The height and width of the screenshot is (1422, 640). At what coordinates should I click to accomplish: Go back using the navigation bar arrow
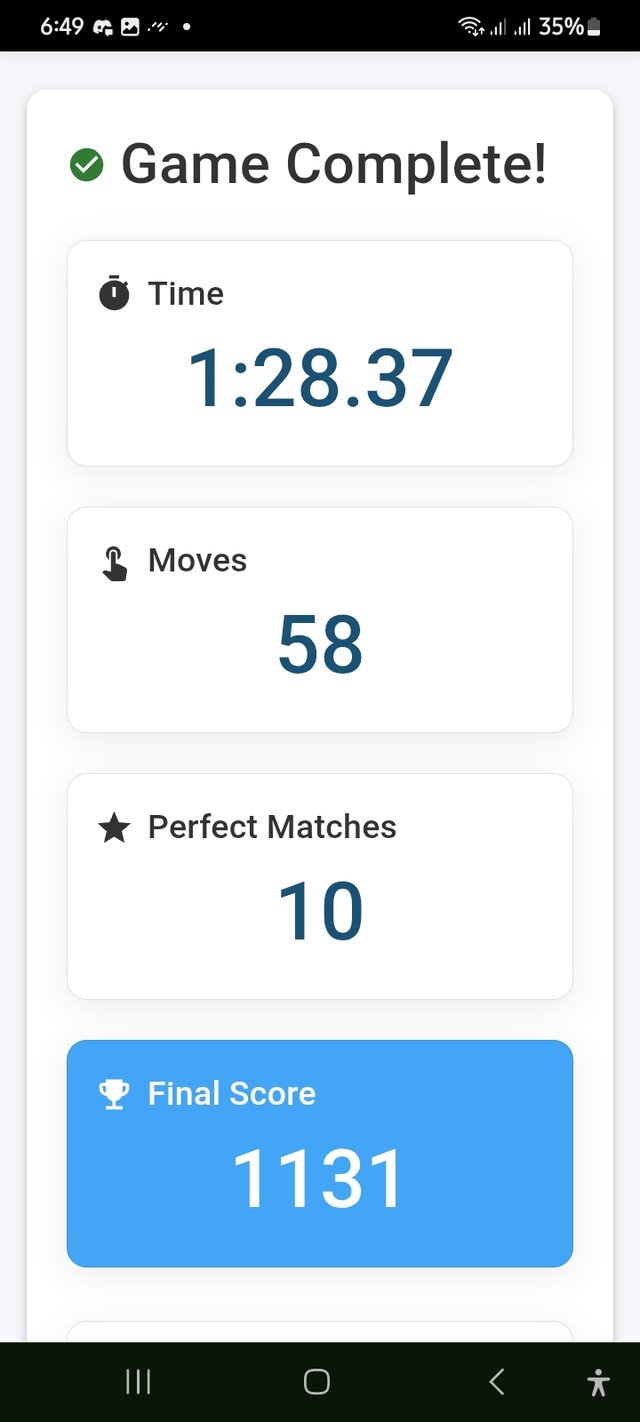[x=496, y=1381]
